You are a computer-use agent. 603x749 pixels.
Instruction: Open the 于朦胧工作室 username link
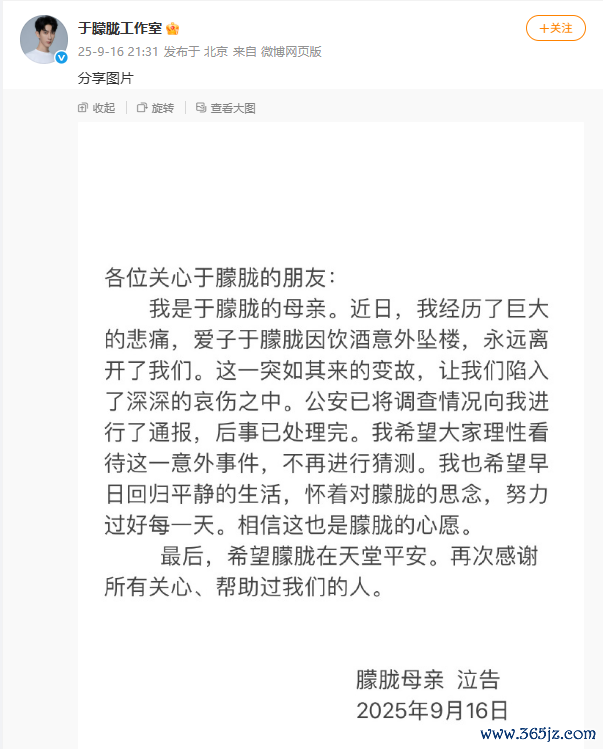pos(121,28)
